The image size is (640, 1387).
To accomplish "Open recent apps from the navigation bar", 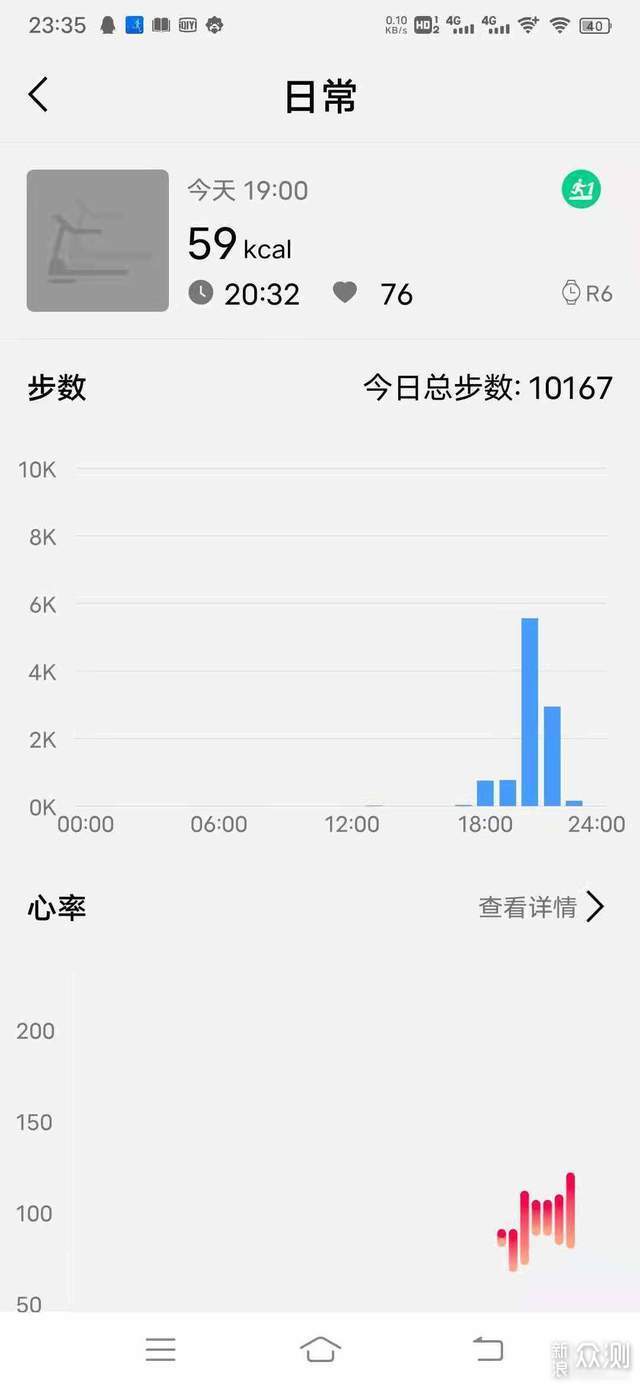I will (160, 1349).
